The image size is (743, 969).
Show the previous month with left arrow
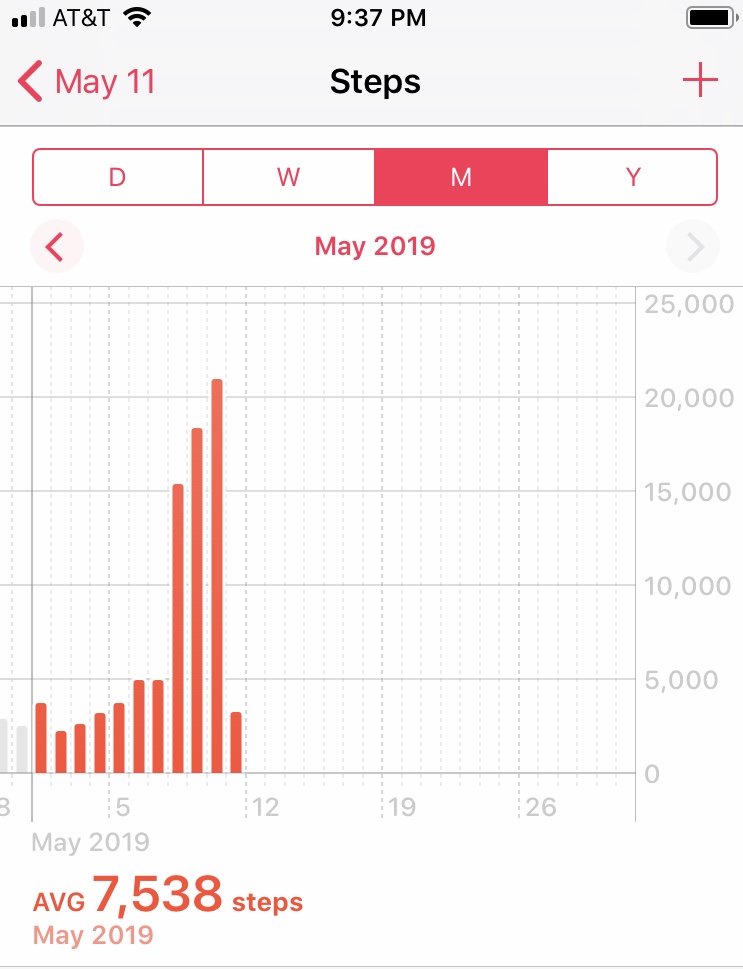pos(56,246)
